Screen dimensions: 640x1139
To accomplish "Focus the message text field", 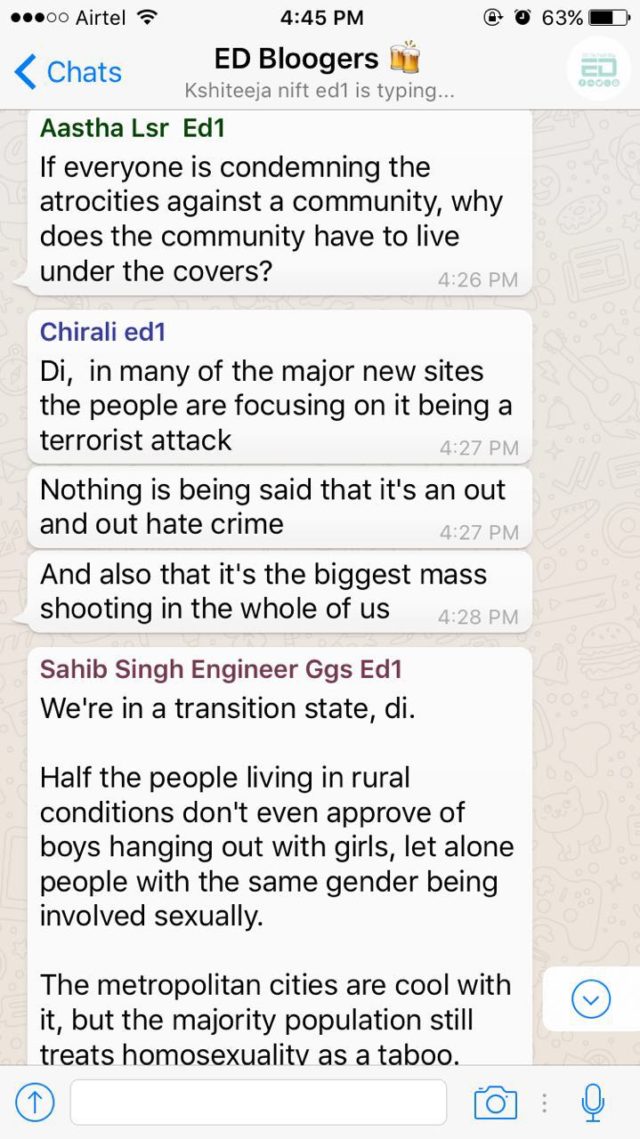I will (258, 1103).
